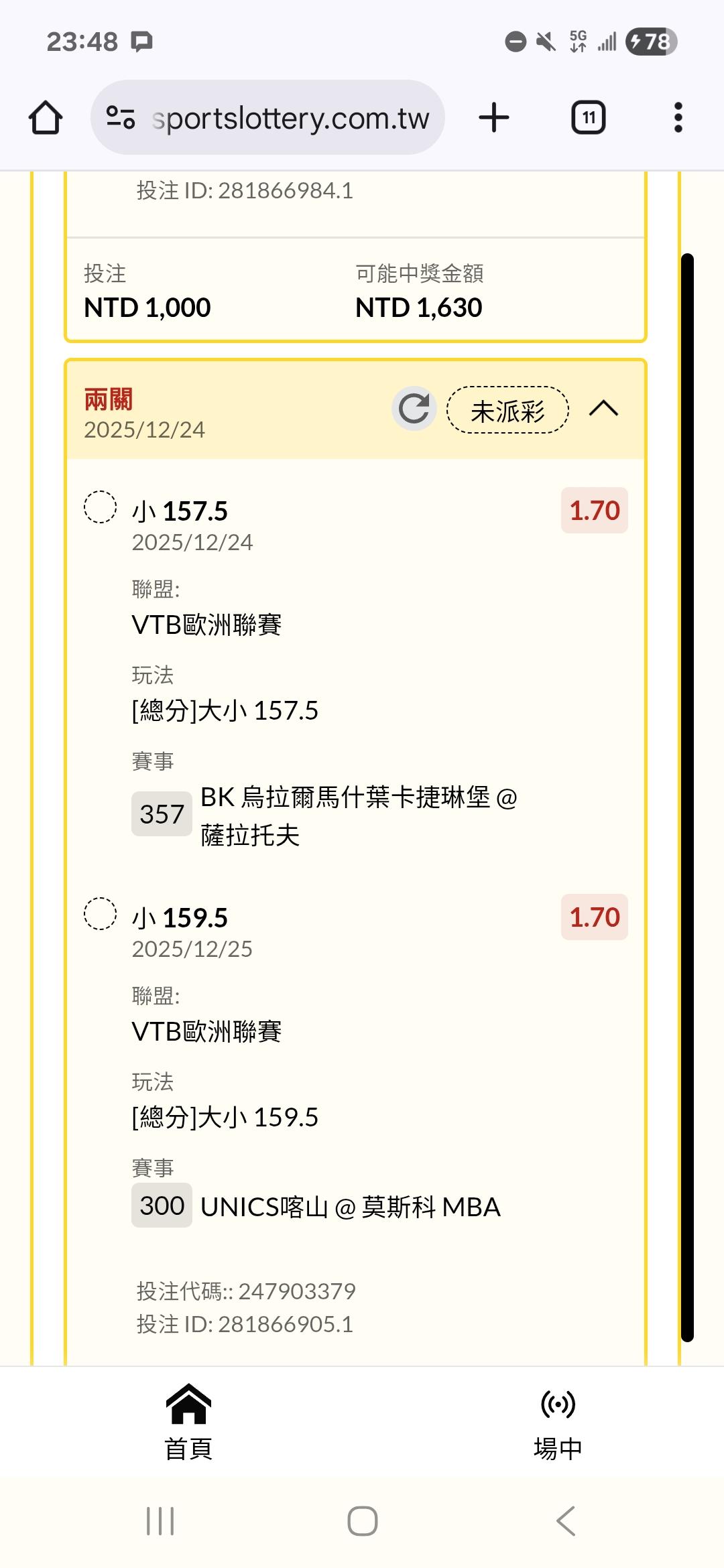Go to the browser home page
724x1568 pixels.
(46, 118)
